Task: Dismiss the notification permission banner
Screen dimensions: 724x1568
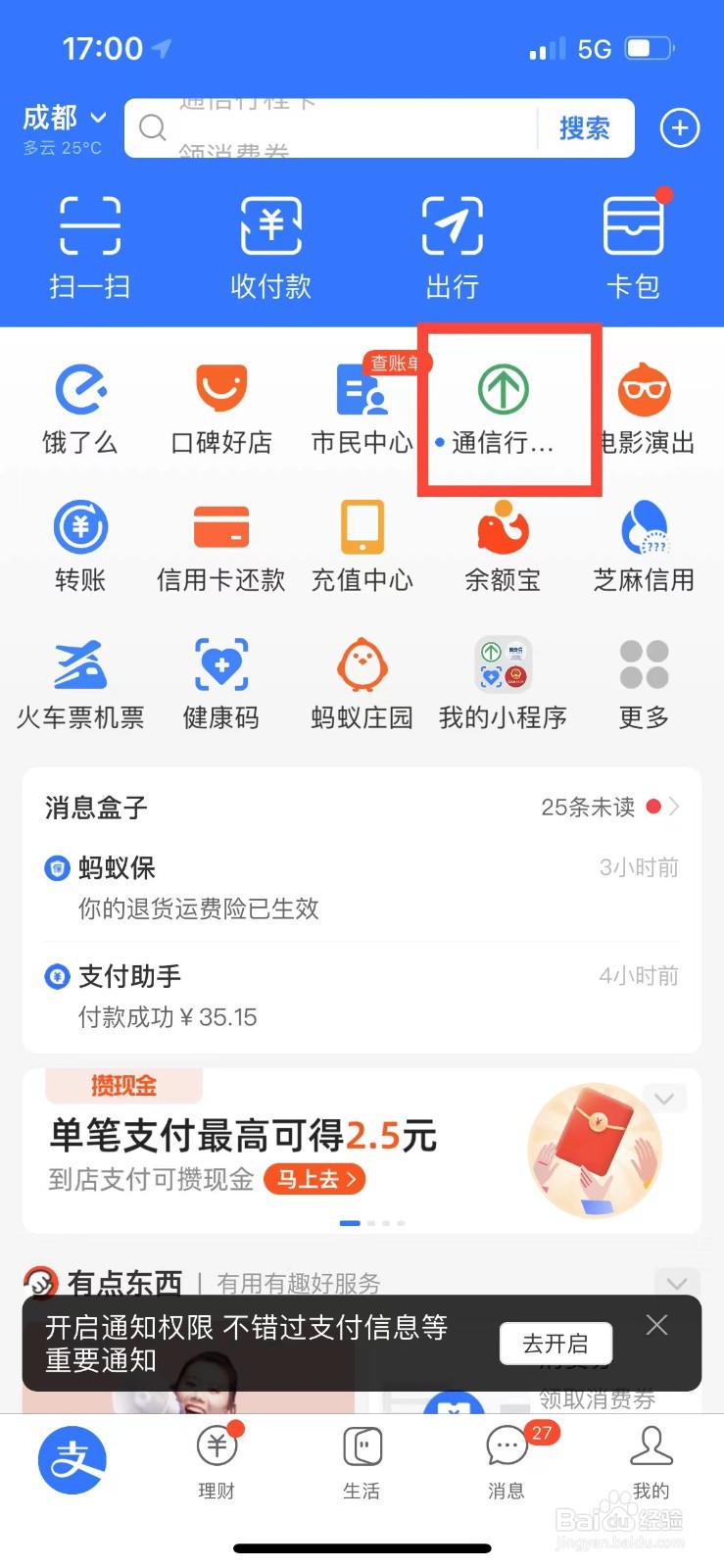Action: pos(656,1324)
